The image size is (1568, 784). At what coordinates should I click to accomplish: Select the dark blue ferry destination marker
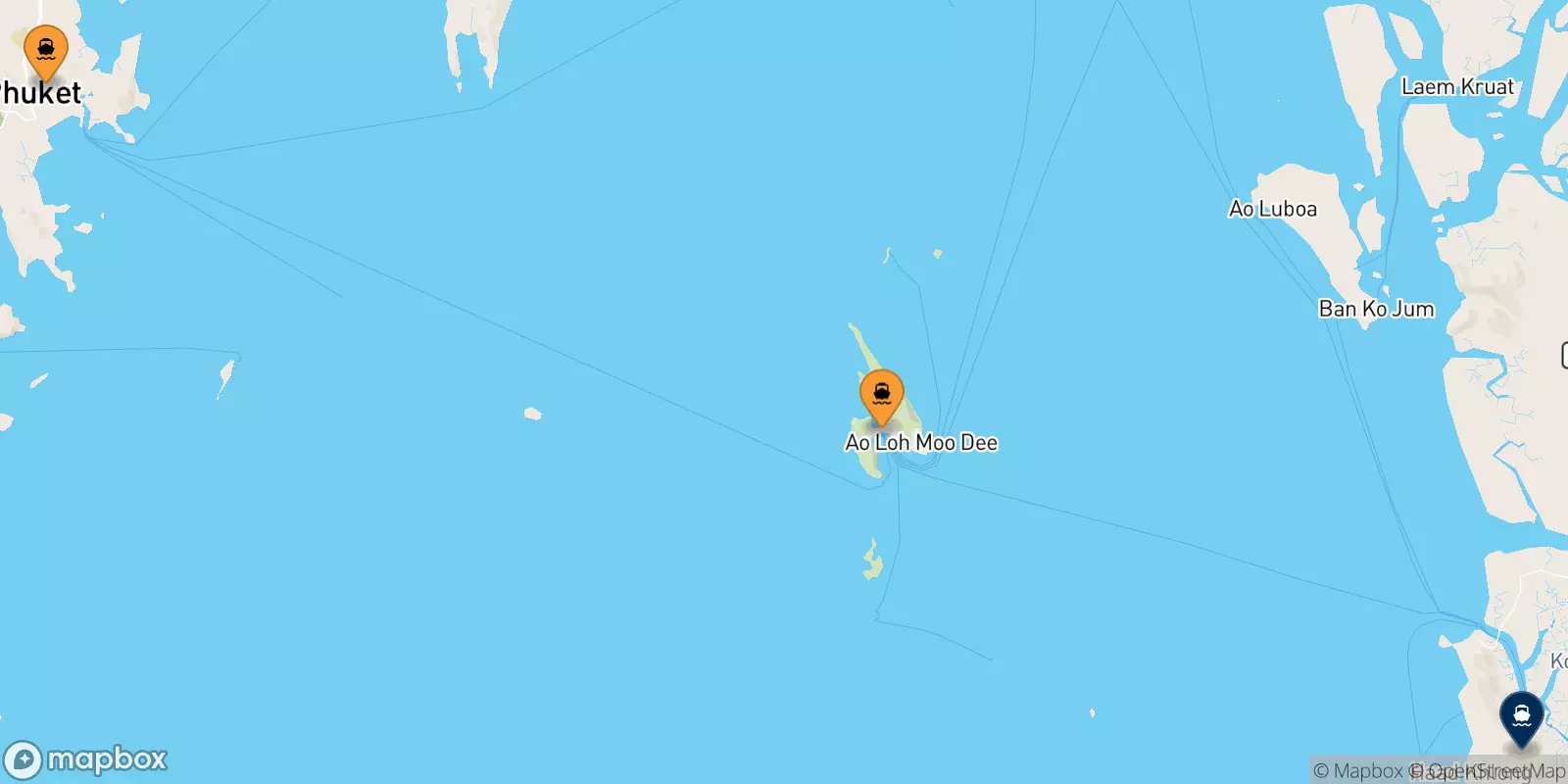coord(1521,717)
